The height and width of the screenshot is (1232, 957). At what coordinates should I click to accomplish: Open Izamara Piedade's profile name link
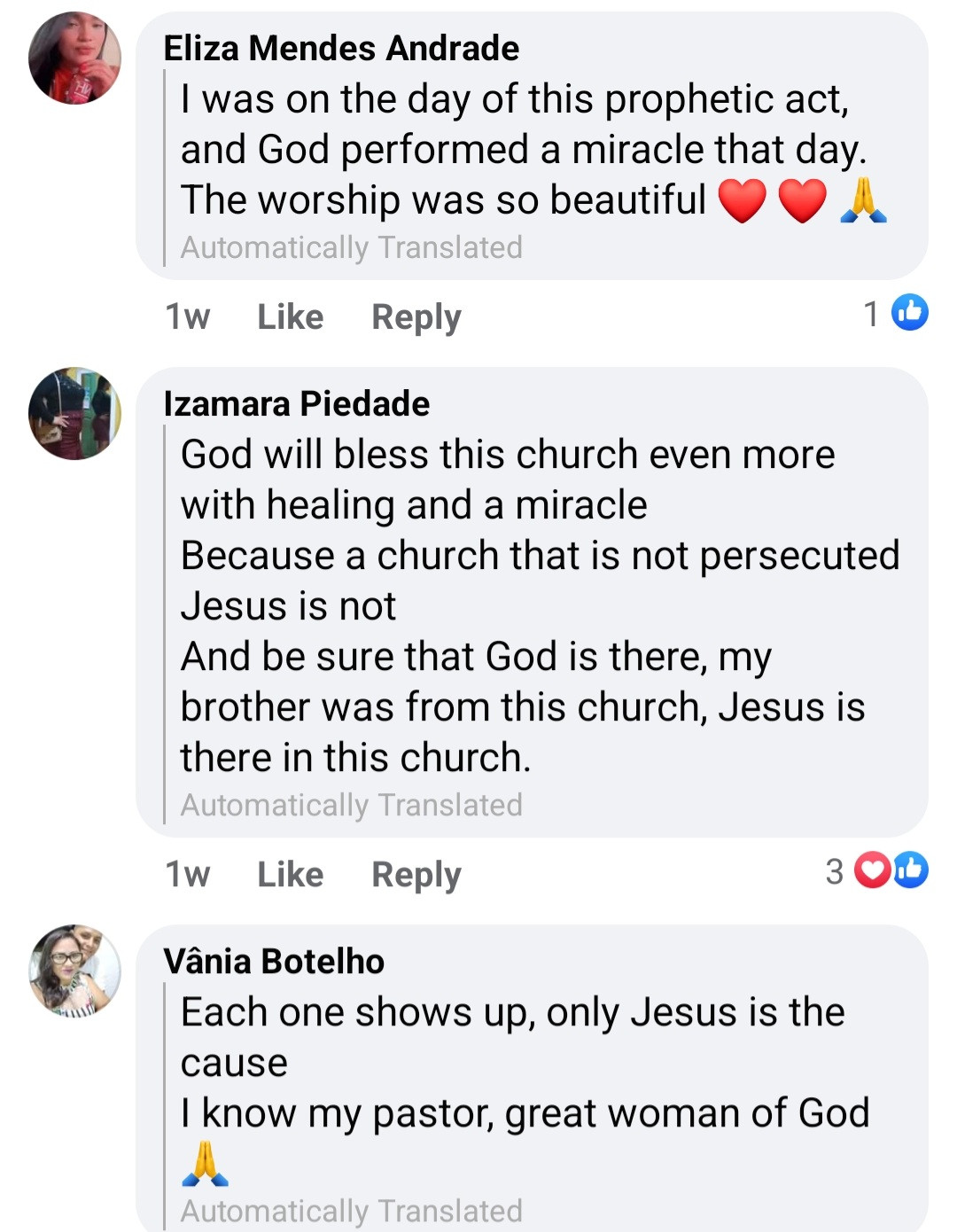coord(296,403)
